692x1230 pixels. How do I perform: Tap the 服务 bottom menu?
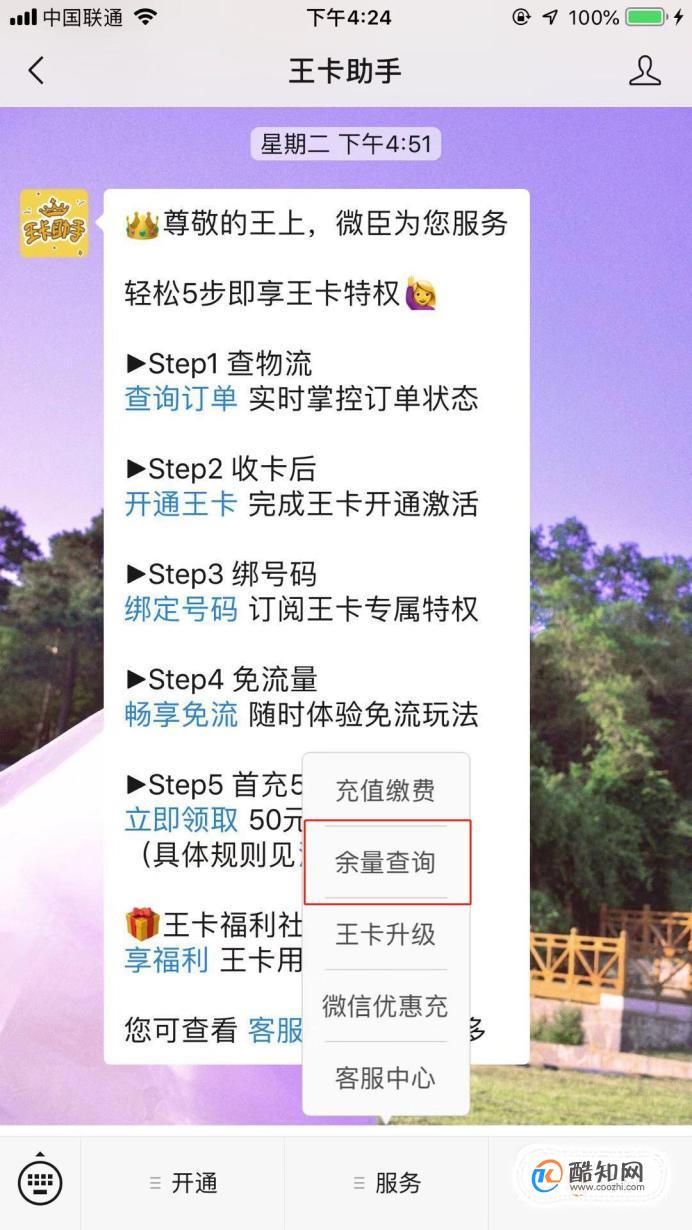point(387,1183)
